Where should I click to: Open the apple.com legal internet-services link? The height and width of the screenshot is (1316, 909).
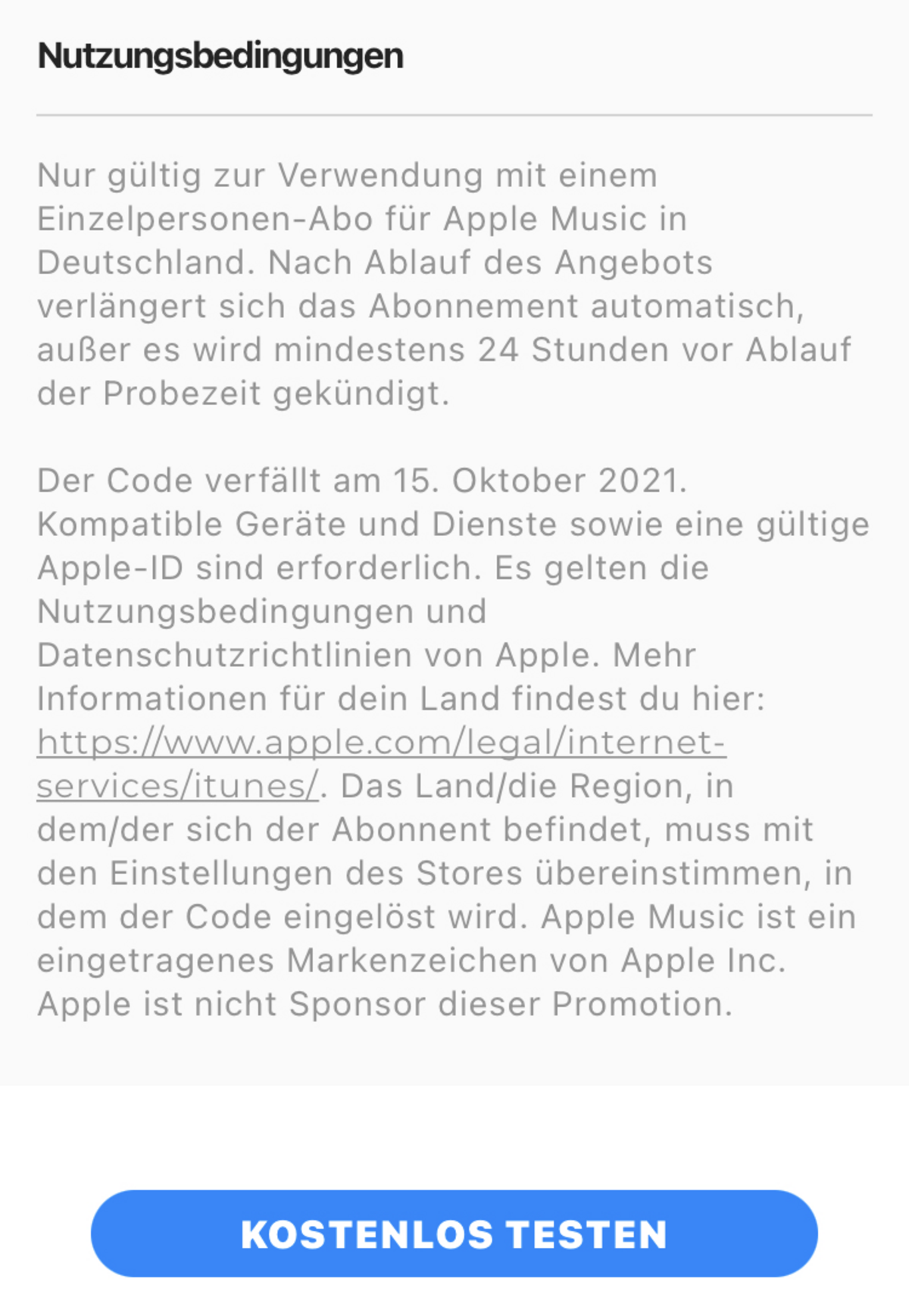381,743
